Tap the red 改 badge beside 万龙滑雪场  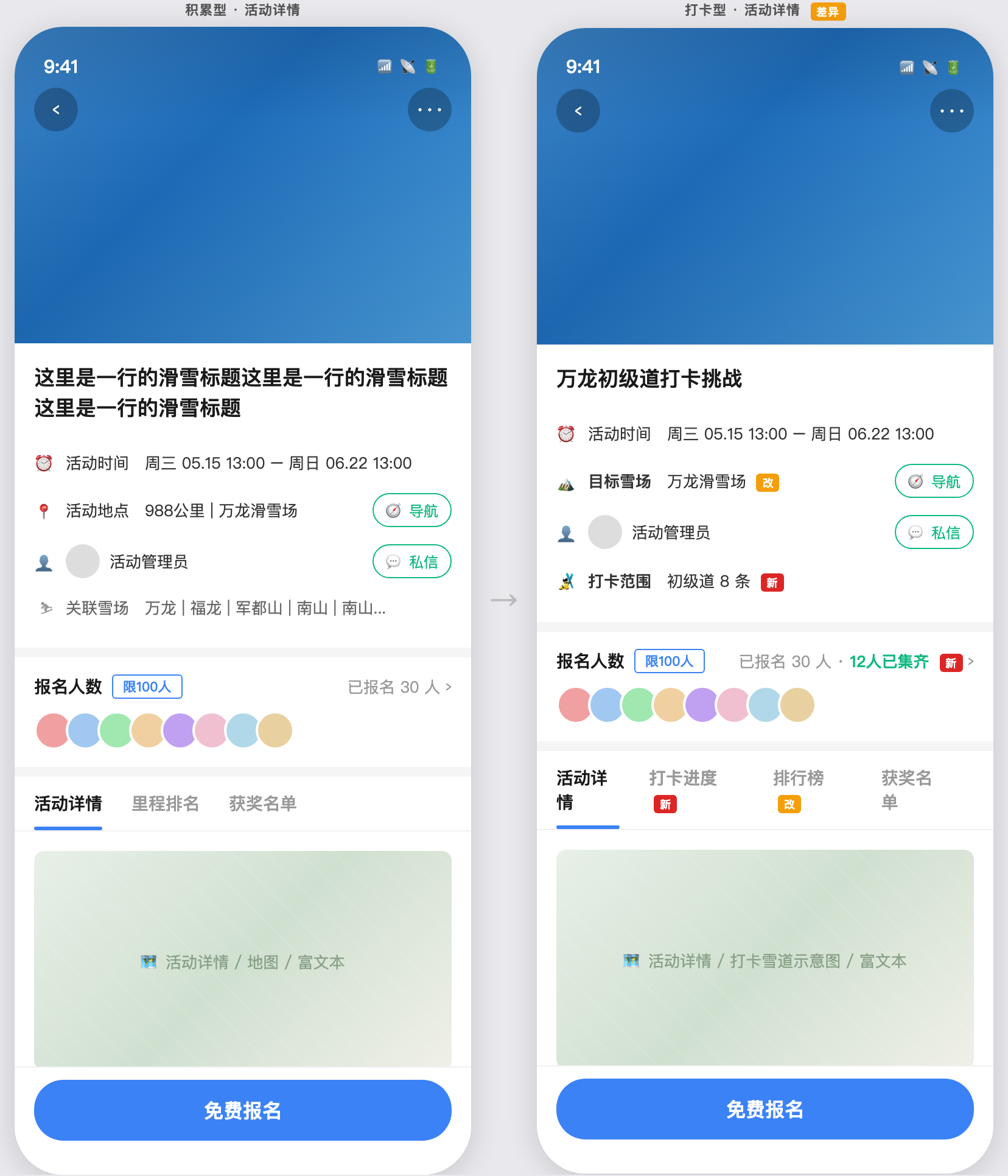(x=768, y=482)
